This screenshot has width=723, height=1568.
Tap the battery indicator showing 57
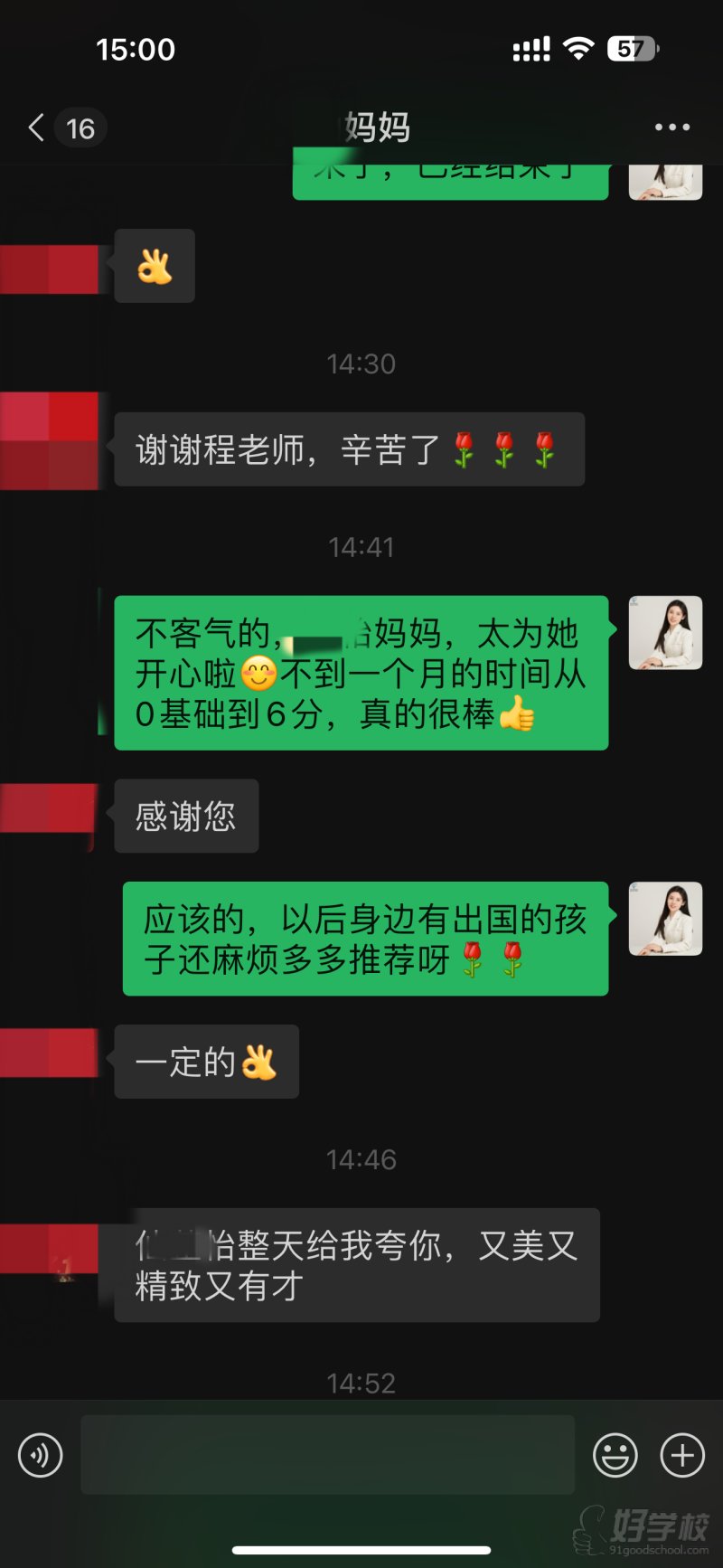(634, 48)
